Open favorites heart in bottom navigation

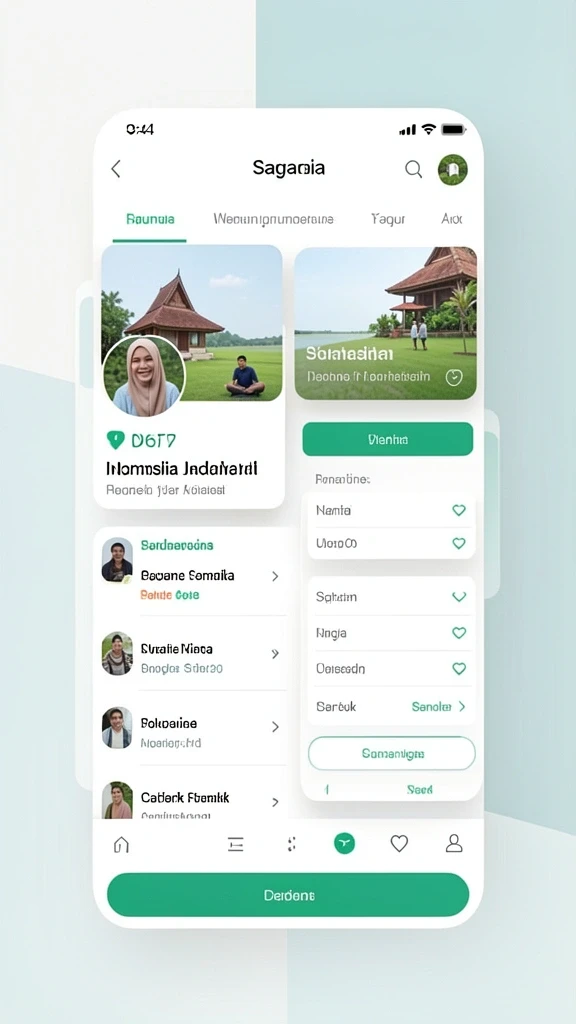[x=399, y=844]
